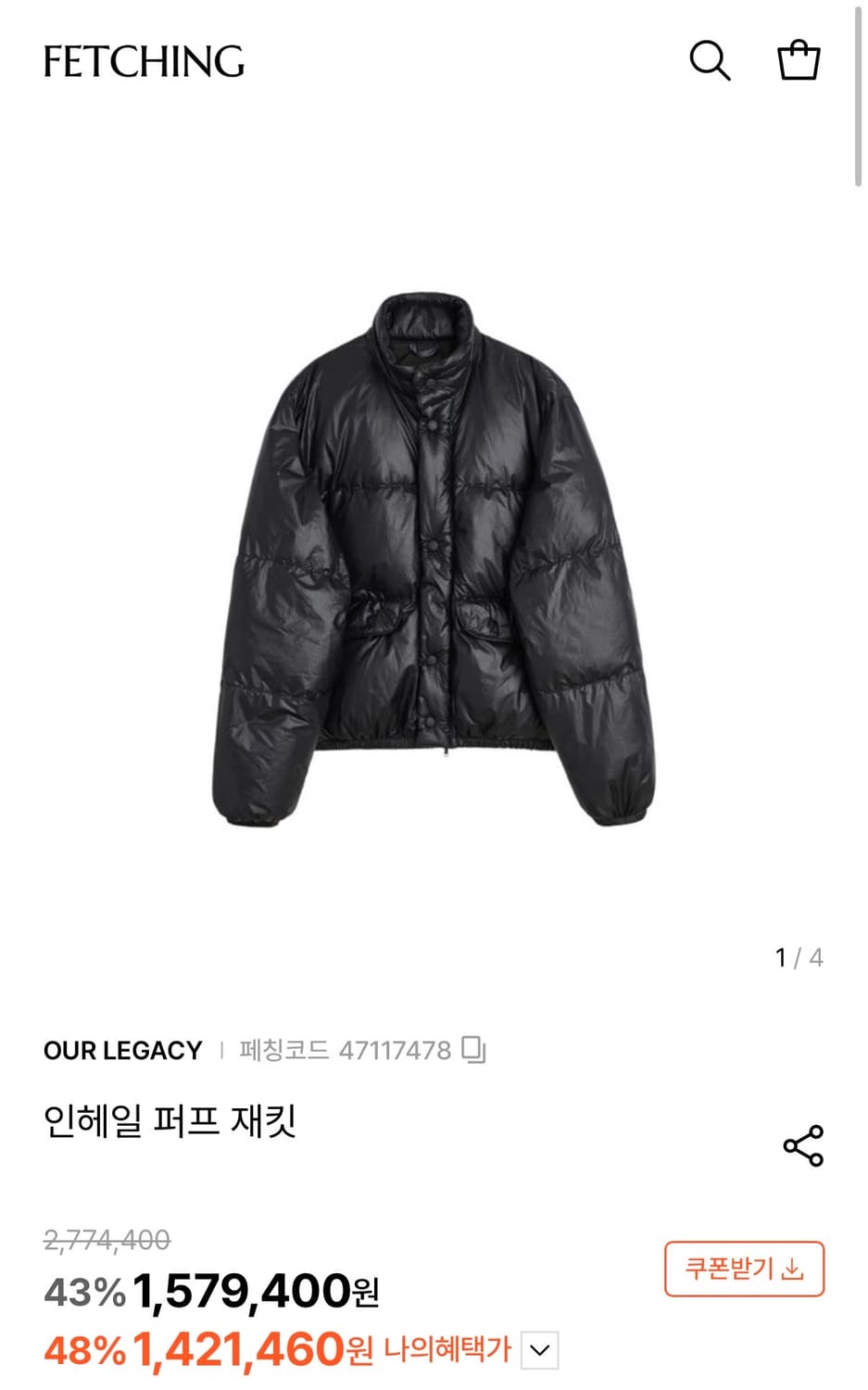868x1390 pixels.
Task: Click the 1/4 image pager indicator
Action: [x=798, y=957]
